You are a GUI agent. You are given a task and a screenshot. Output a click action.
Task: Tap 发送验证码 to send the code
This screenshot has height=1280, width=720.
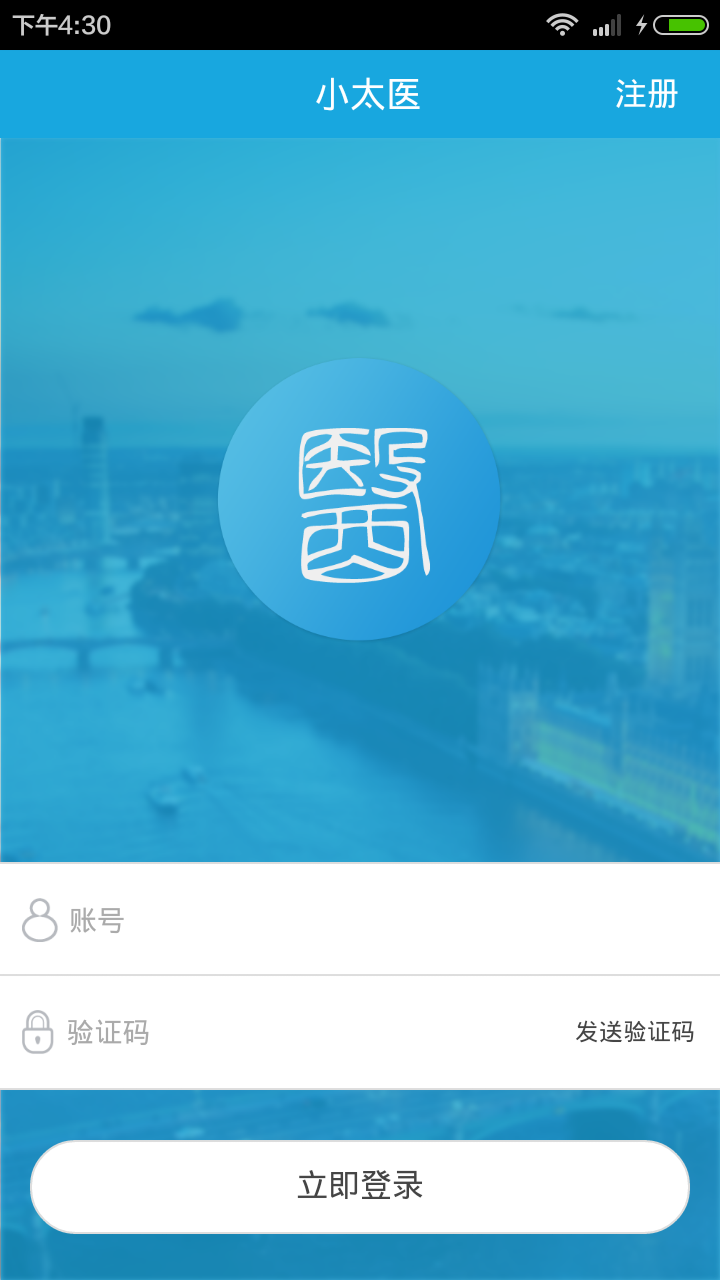[x=634, y=1032]
